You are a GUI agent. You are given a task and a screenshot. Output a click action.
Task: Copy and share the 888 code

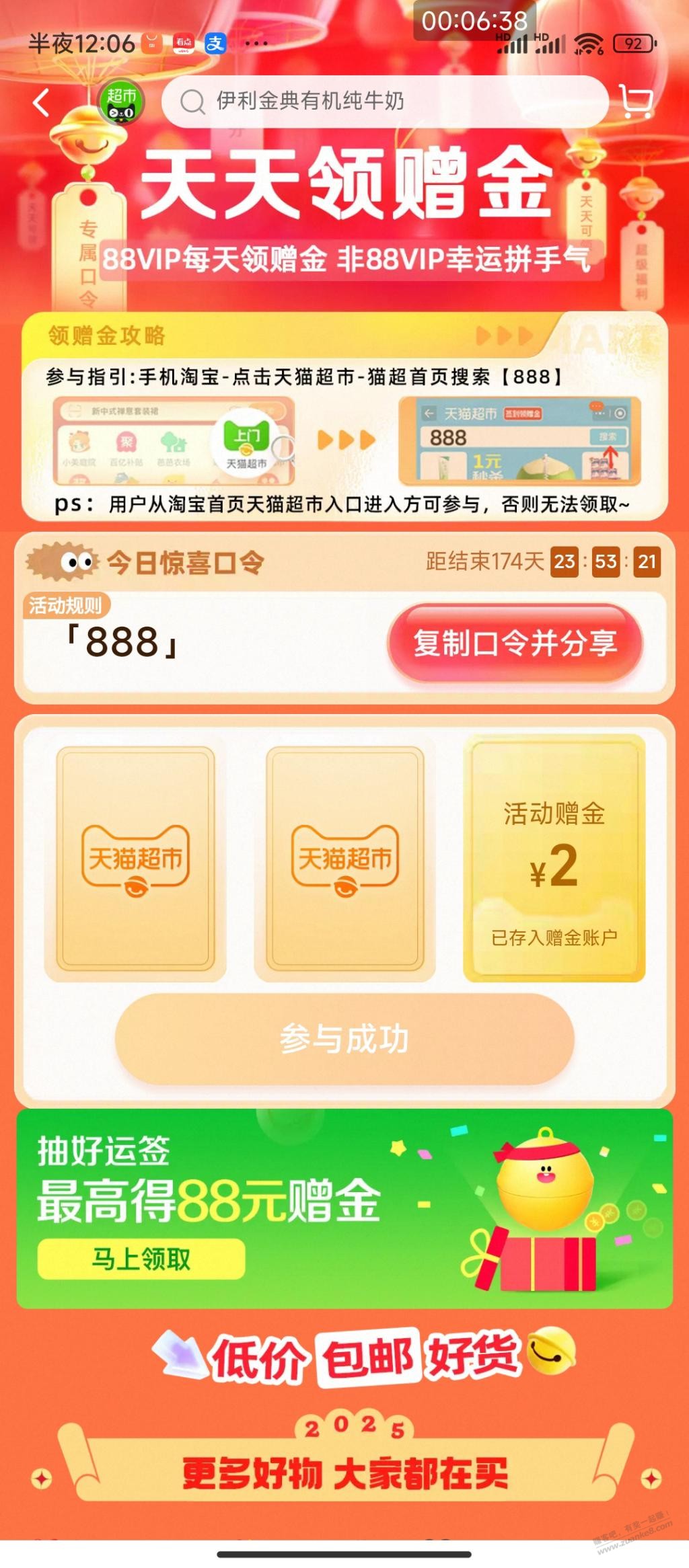pyautogui.click(x=515, y=643)
